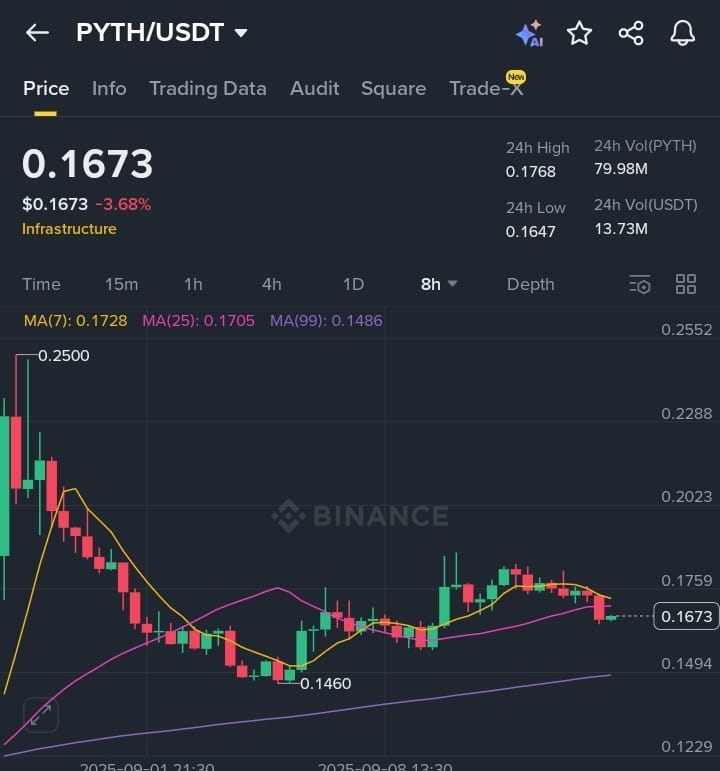The image size is (720, 771).
Task: Select the 15m chart interval
Action: tap(121, 284)
